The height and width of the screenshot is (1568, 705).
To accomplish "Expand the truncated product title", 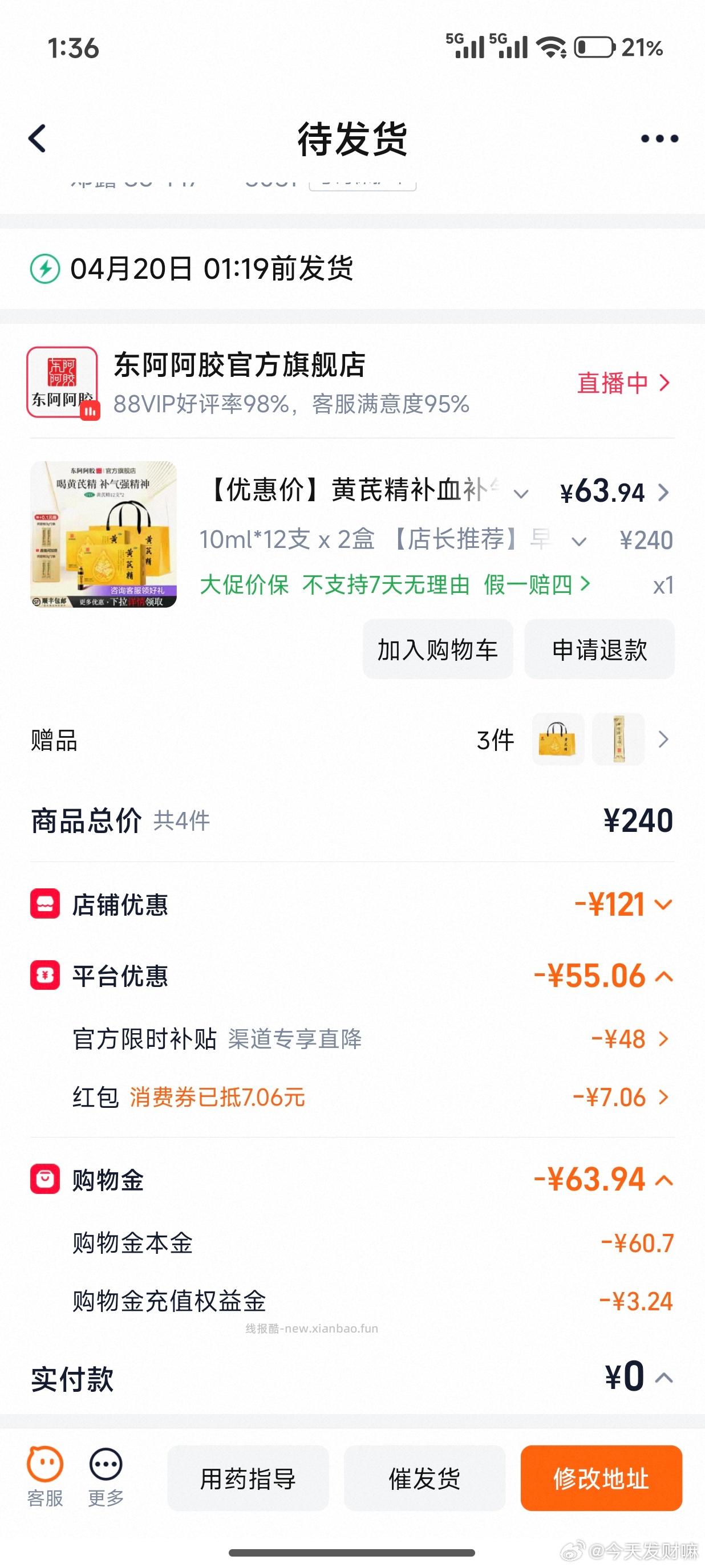I will (x=521, y=494).
